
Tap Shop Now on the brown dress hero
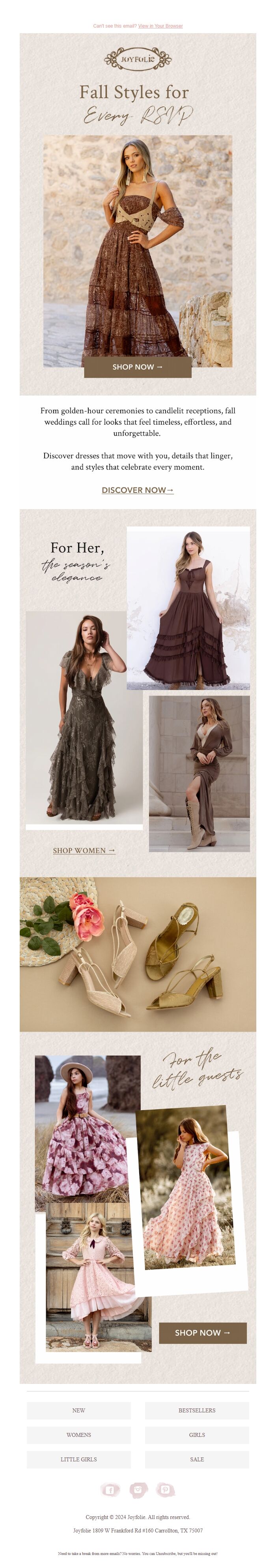[137, 367]
